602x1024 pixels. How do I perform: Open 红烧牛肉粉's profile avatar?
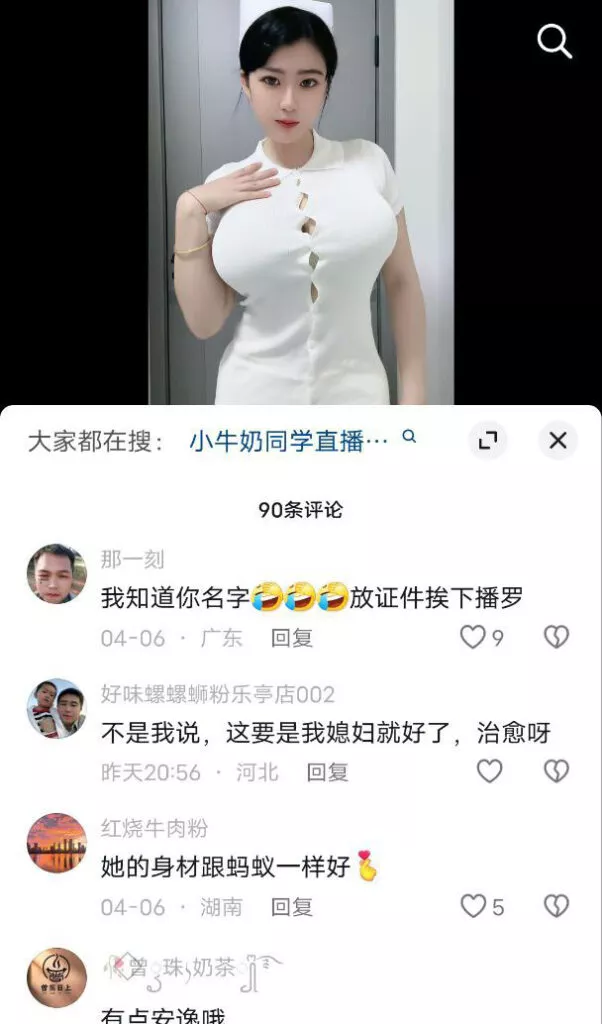point(56,843)
